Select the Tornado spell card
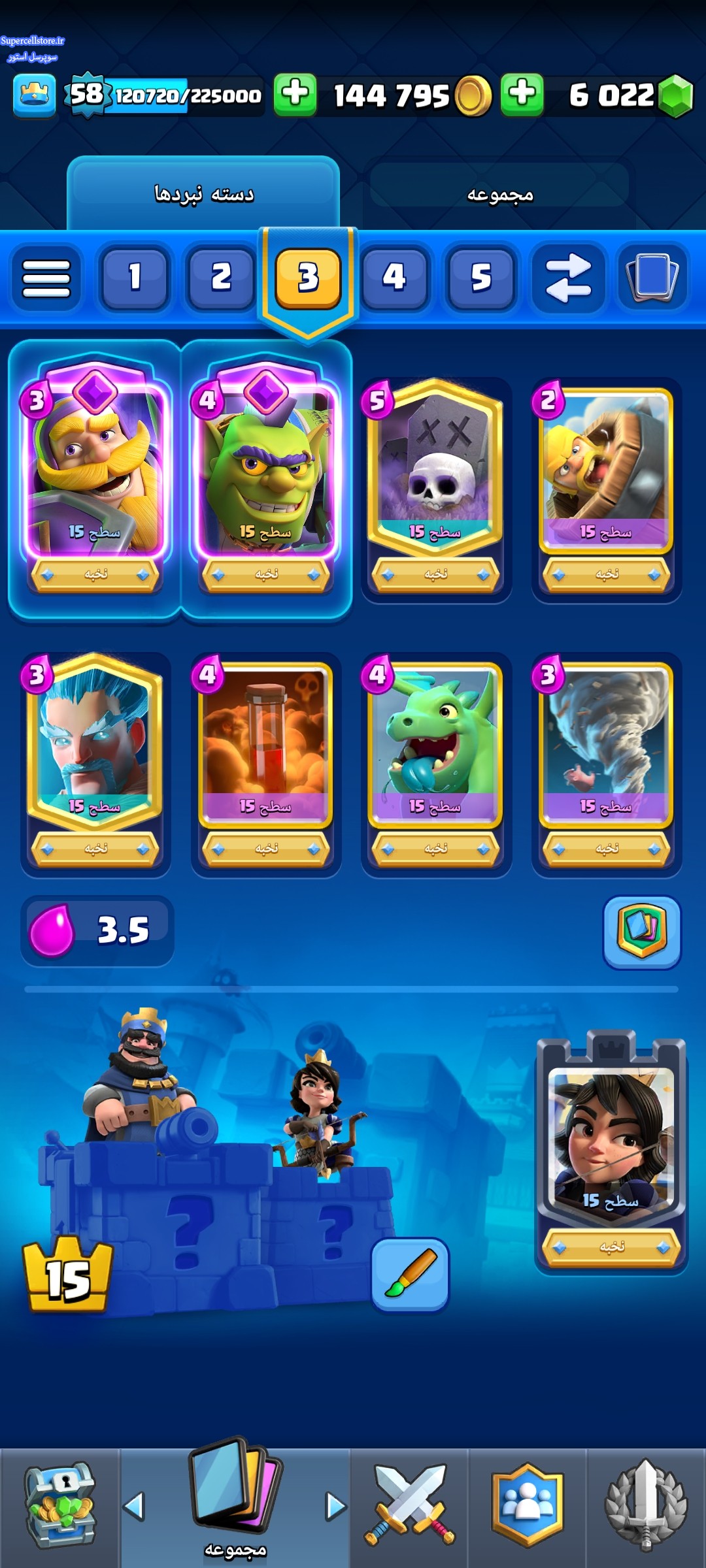Viewport: 706px width, 1568px height. (x=607, y=761)
